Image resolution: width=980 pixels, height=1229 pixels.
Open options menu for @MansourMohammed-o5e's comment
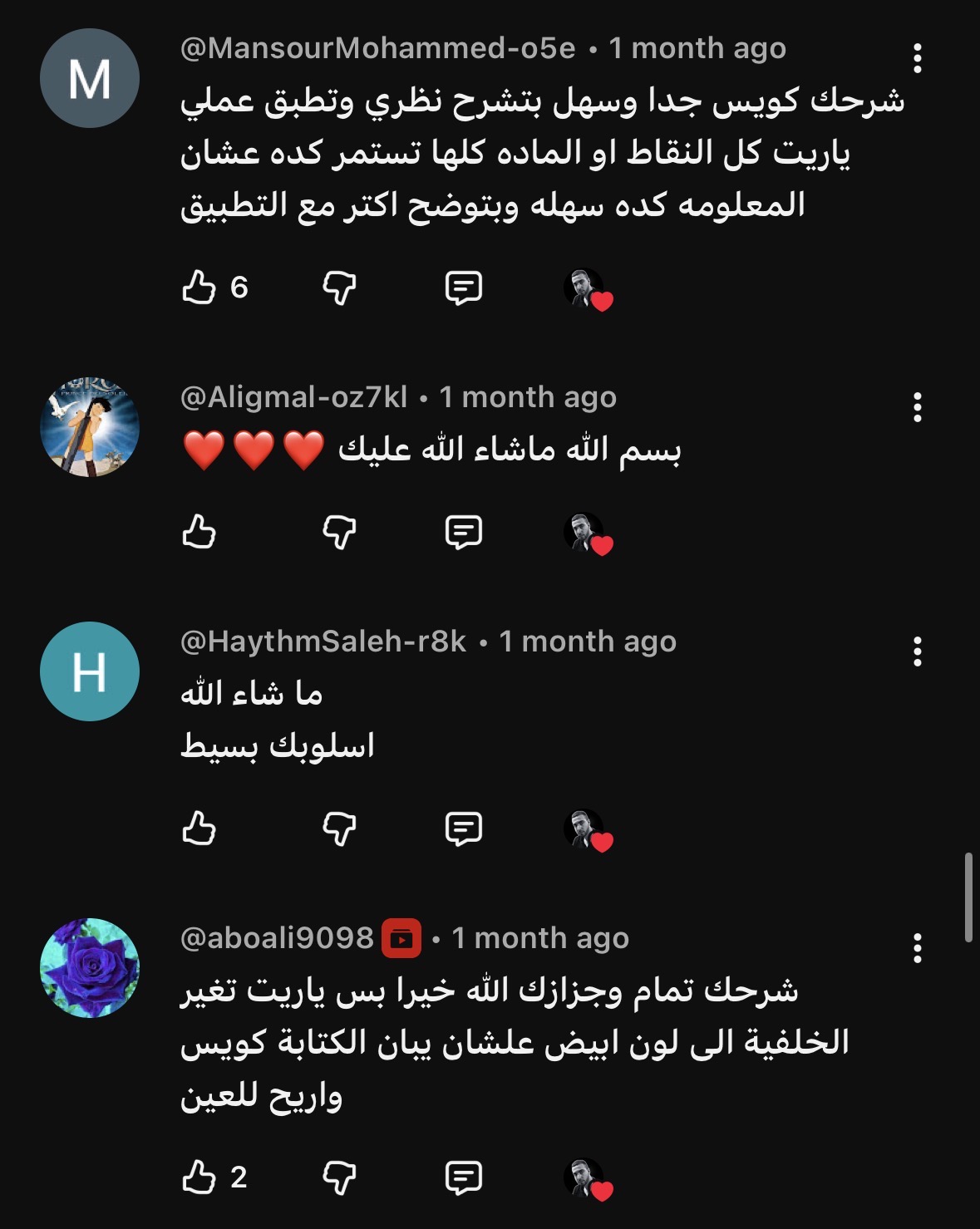point(917,58)
